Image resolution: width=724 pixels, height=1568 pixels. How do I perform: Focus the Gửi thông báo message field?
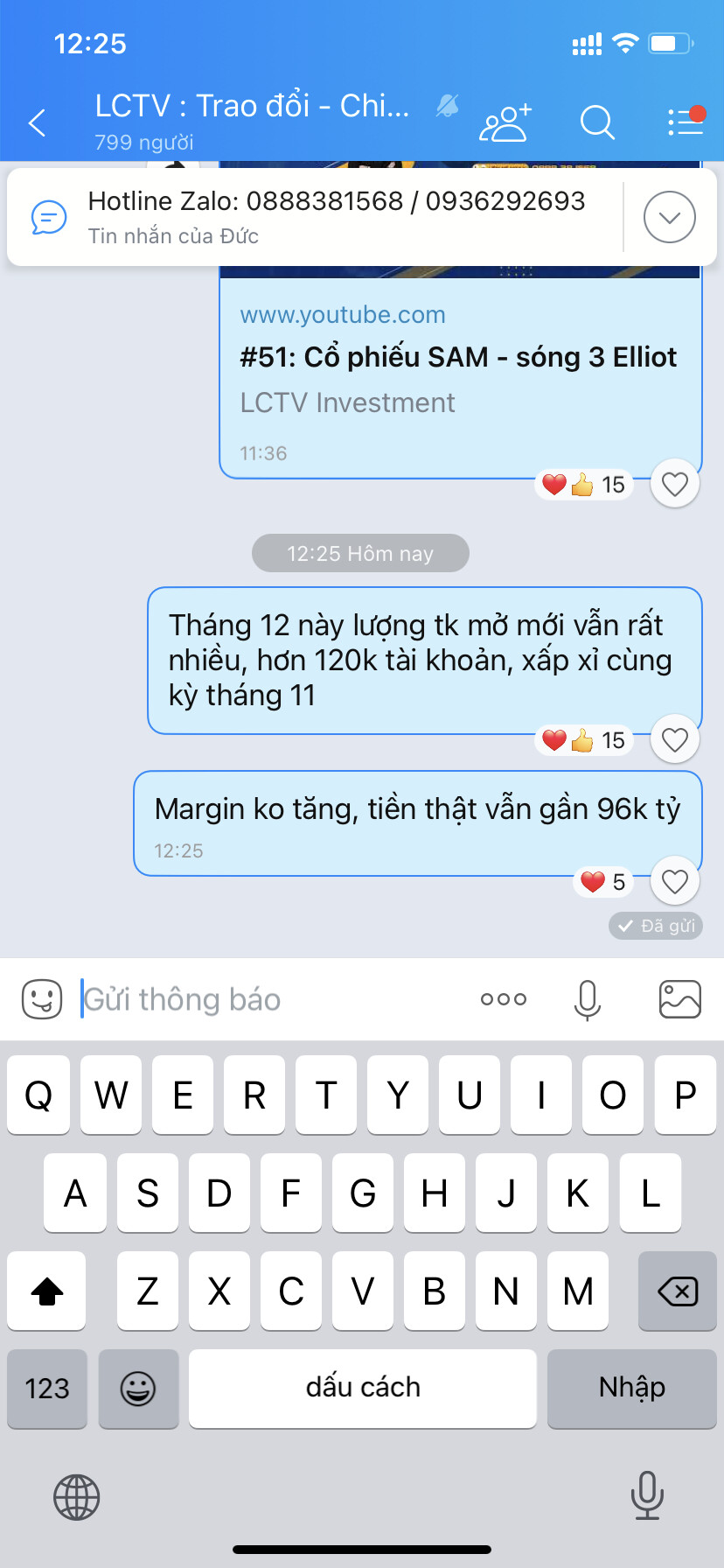point(262,999)
